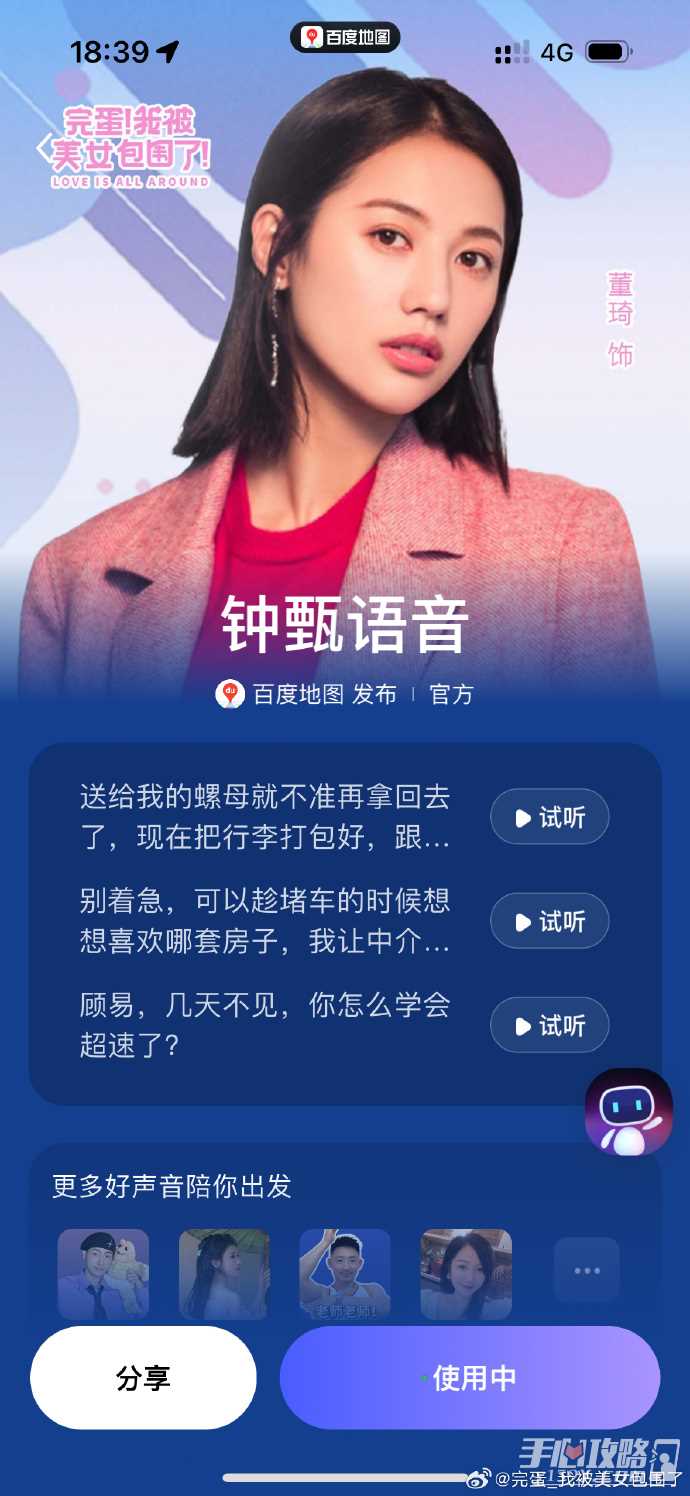Share this voice pack with 分享

point(143,1378)
